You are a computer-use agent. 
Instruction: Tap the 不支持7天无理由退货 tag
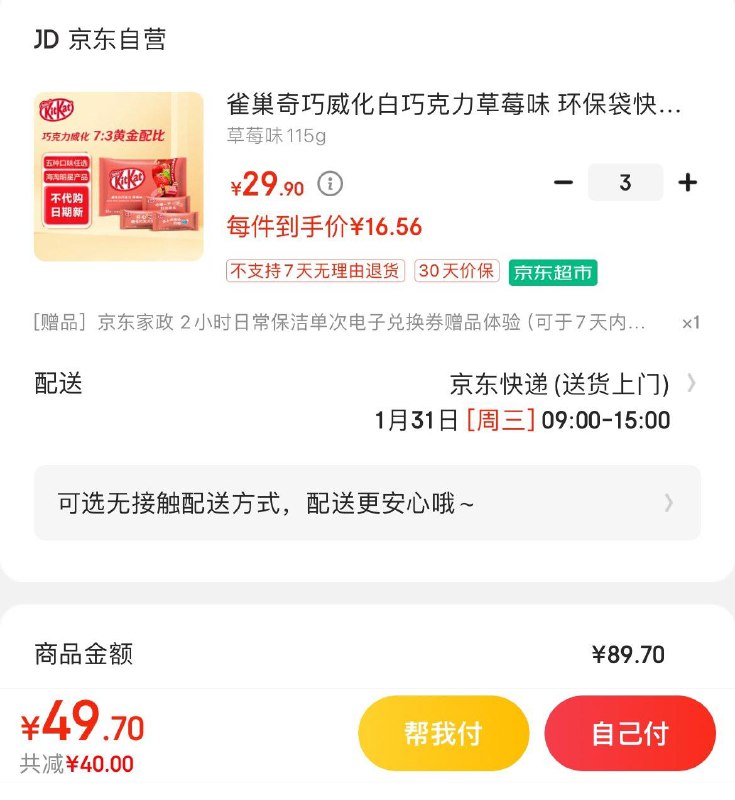pyautogui.click(x=315, y=271)
